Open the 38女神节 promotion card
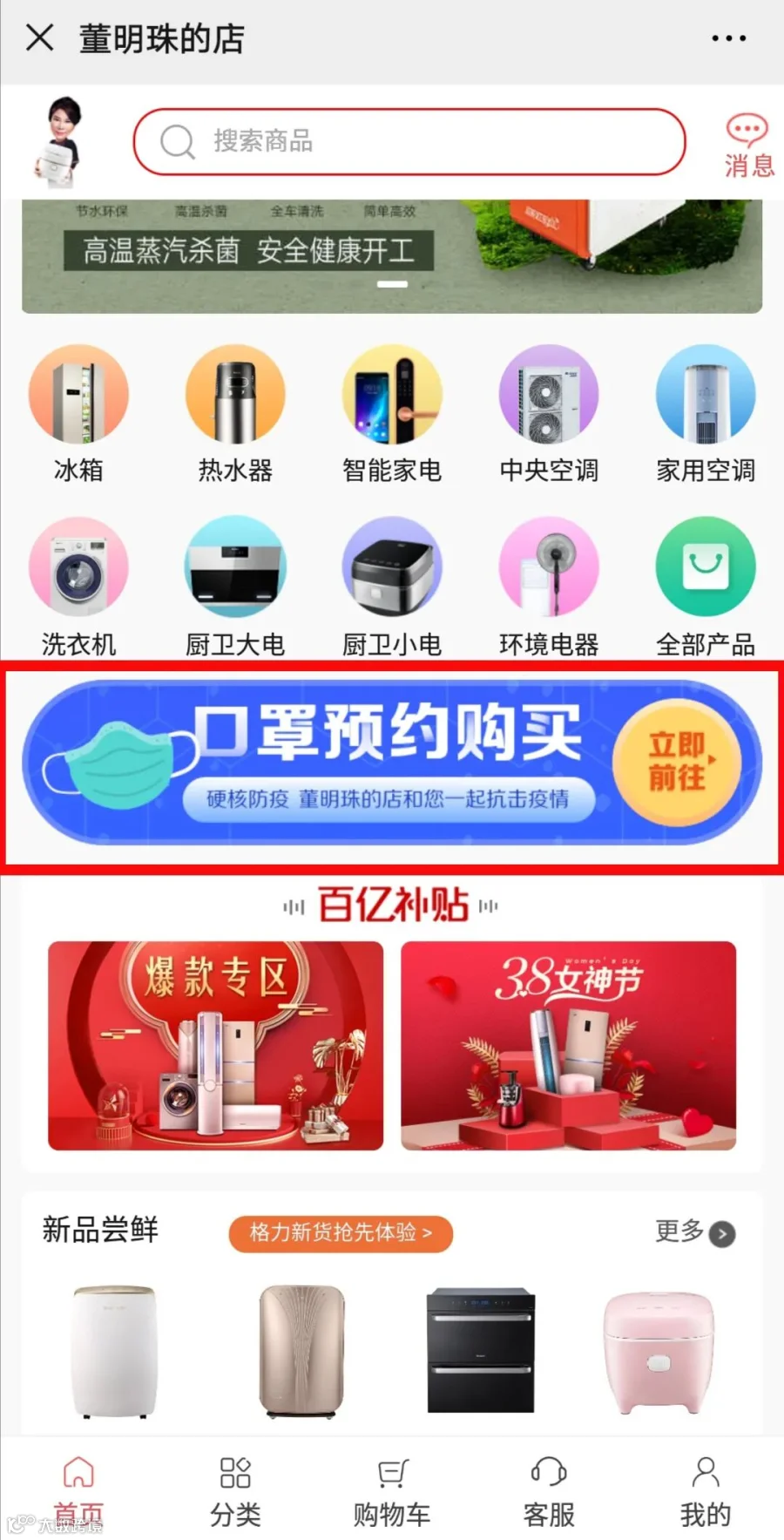 pyautogui.click(x=568, y=1045)
